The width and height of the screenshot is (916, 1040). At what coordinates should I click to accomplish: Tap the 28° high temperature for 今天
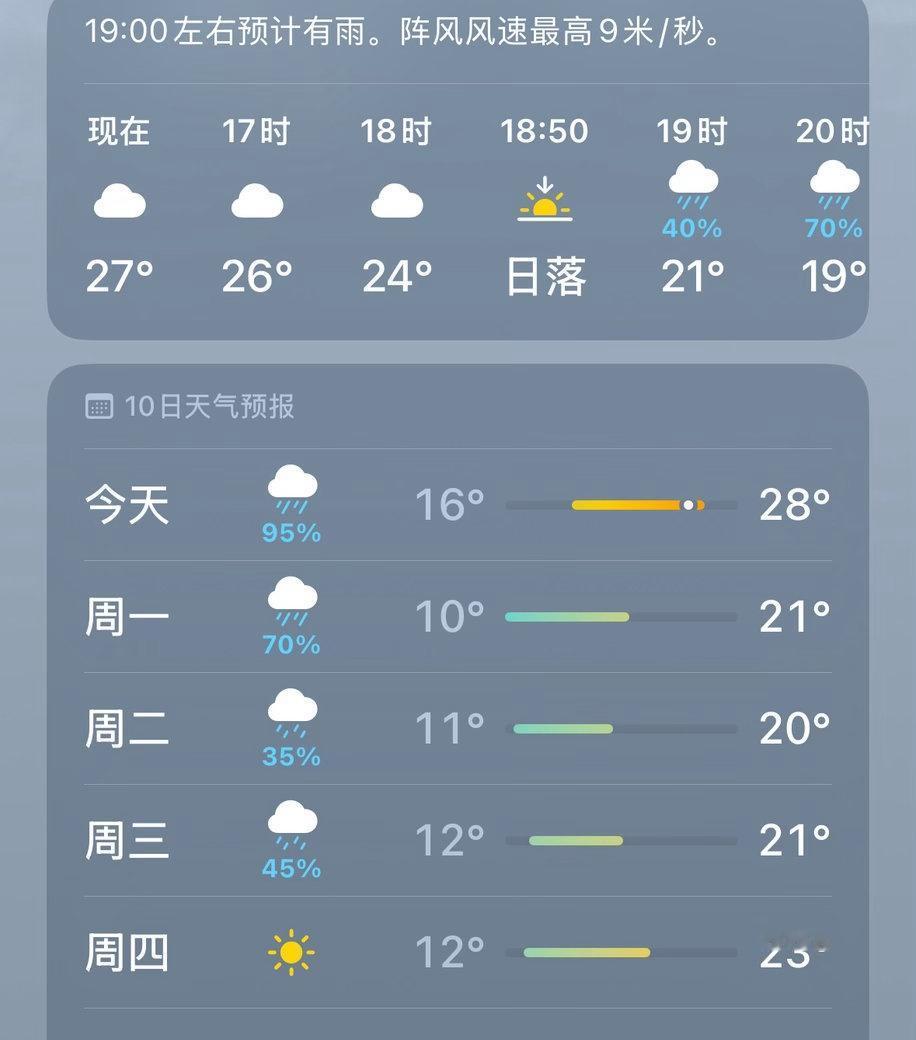[x=794, y=505]
